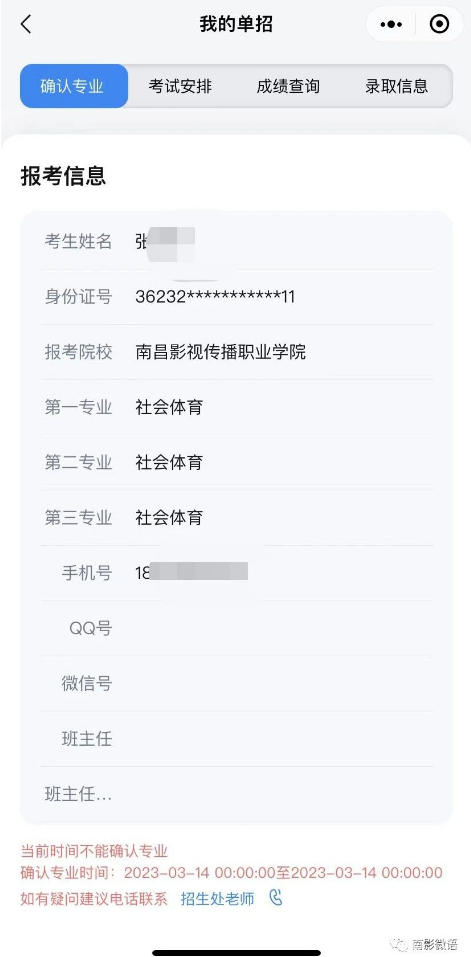Tap the phone icon next to 招生处老师
471x957 pixels.
click(276, 898)
